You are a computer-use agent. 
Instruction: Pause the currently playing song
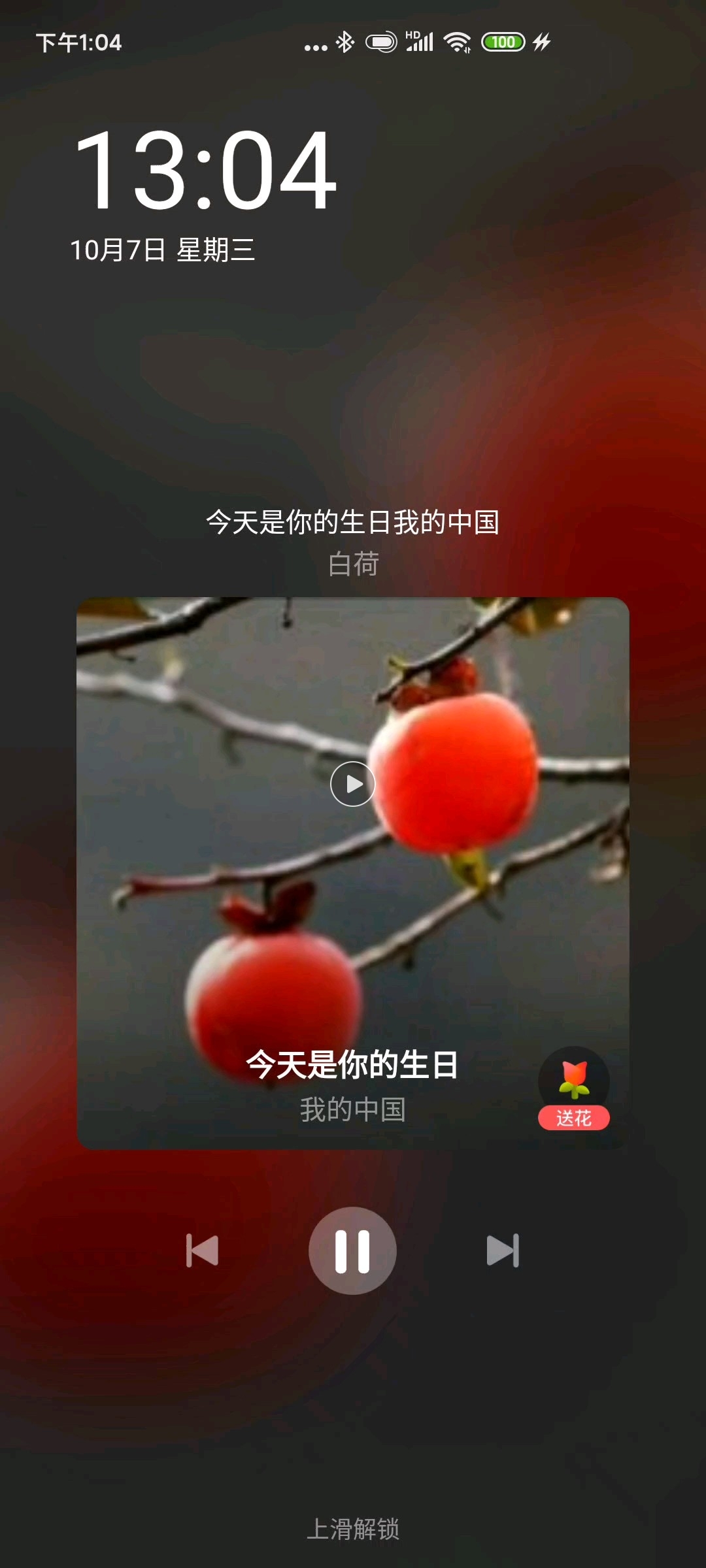point(352,1251)
